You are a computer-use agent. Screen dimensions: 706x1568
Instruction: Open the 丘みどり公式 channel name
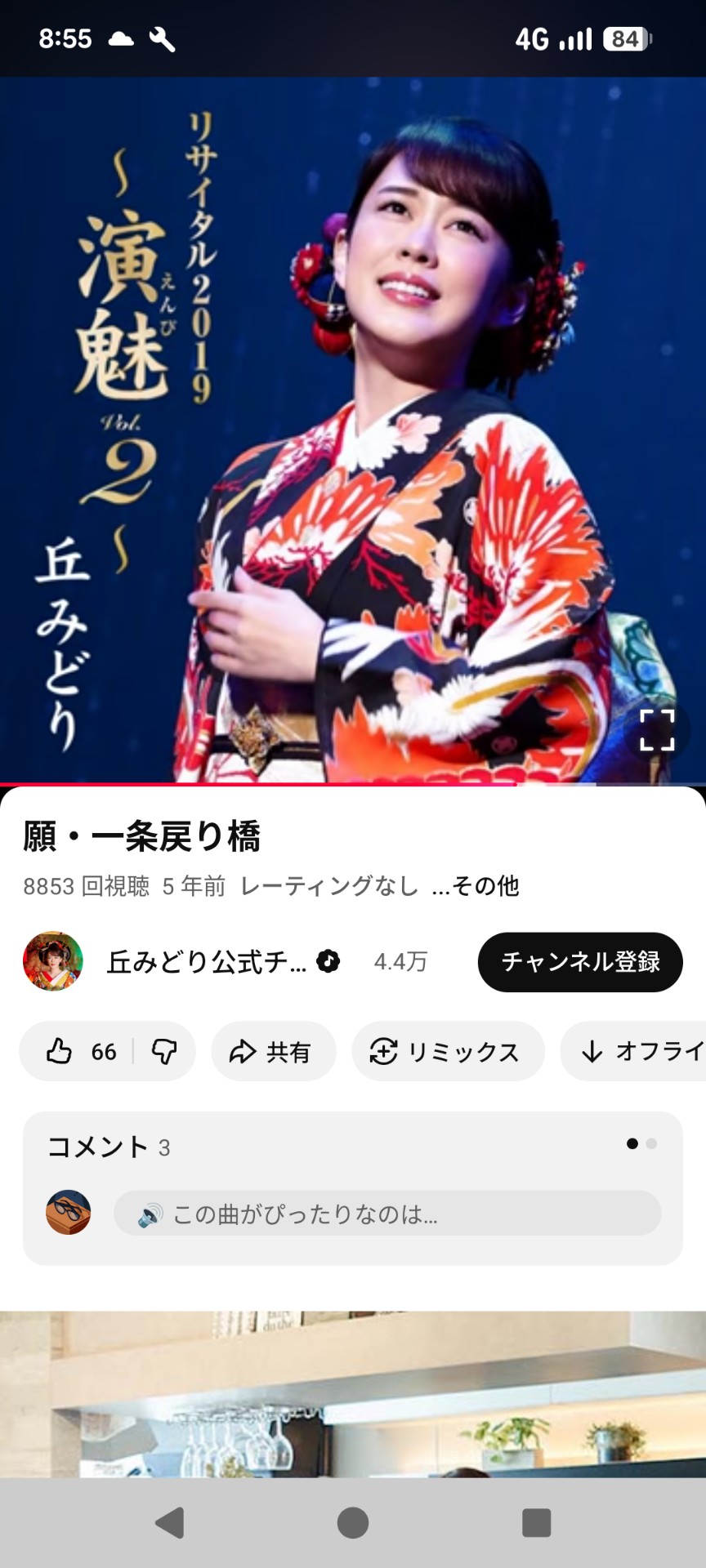(x=207, y=962)
